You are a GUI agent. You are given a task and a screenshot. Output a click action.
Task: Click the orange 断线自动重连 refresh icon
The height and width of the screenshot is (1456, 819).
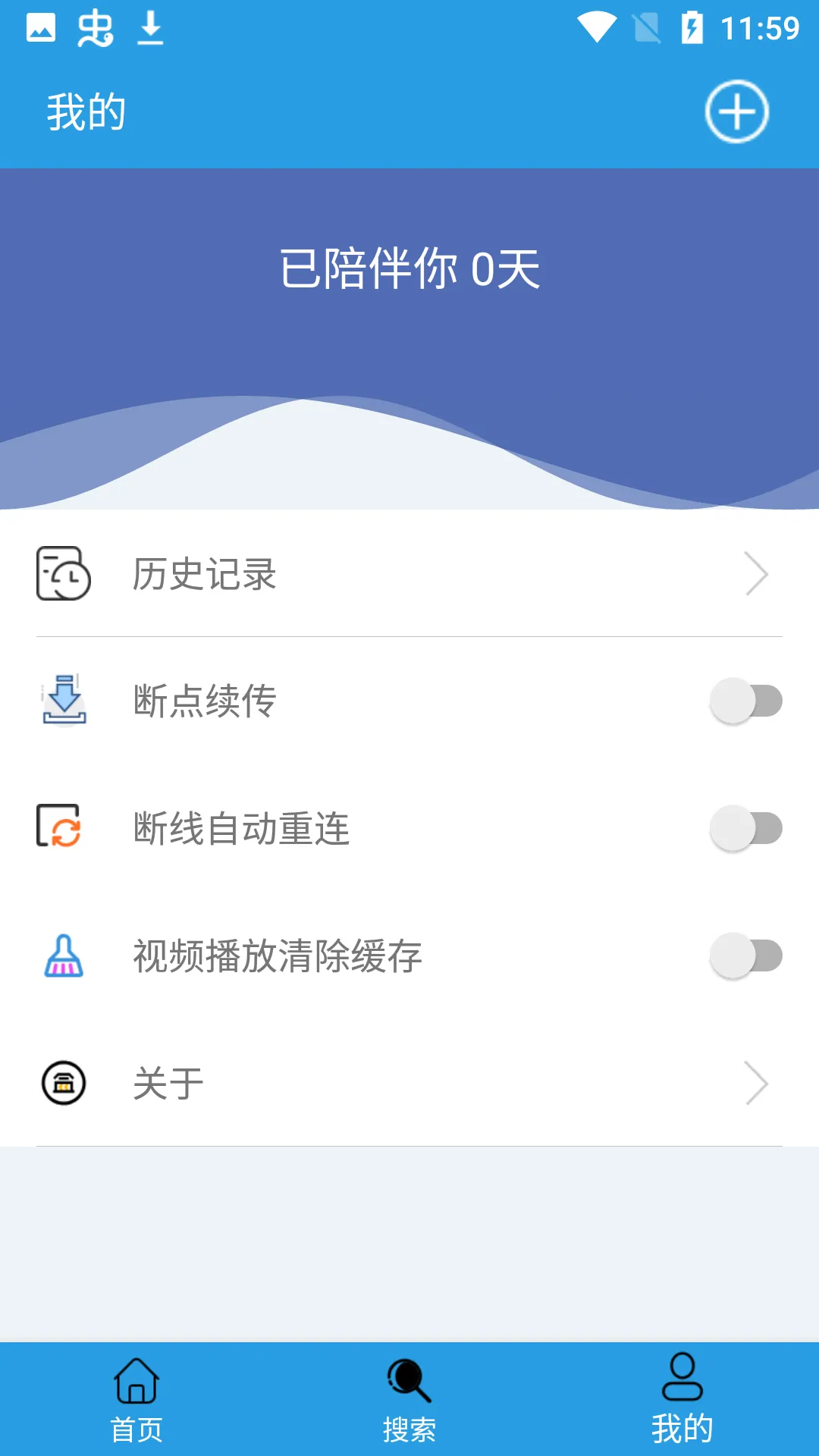pyautogui.click(x=61, y=828)
